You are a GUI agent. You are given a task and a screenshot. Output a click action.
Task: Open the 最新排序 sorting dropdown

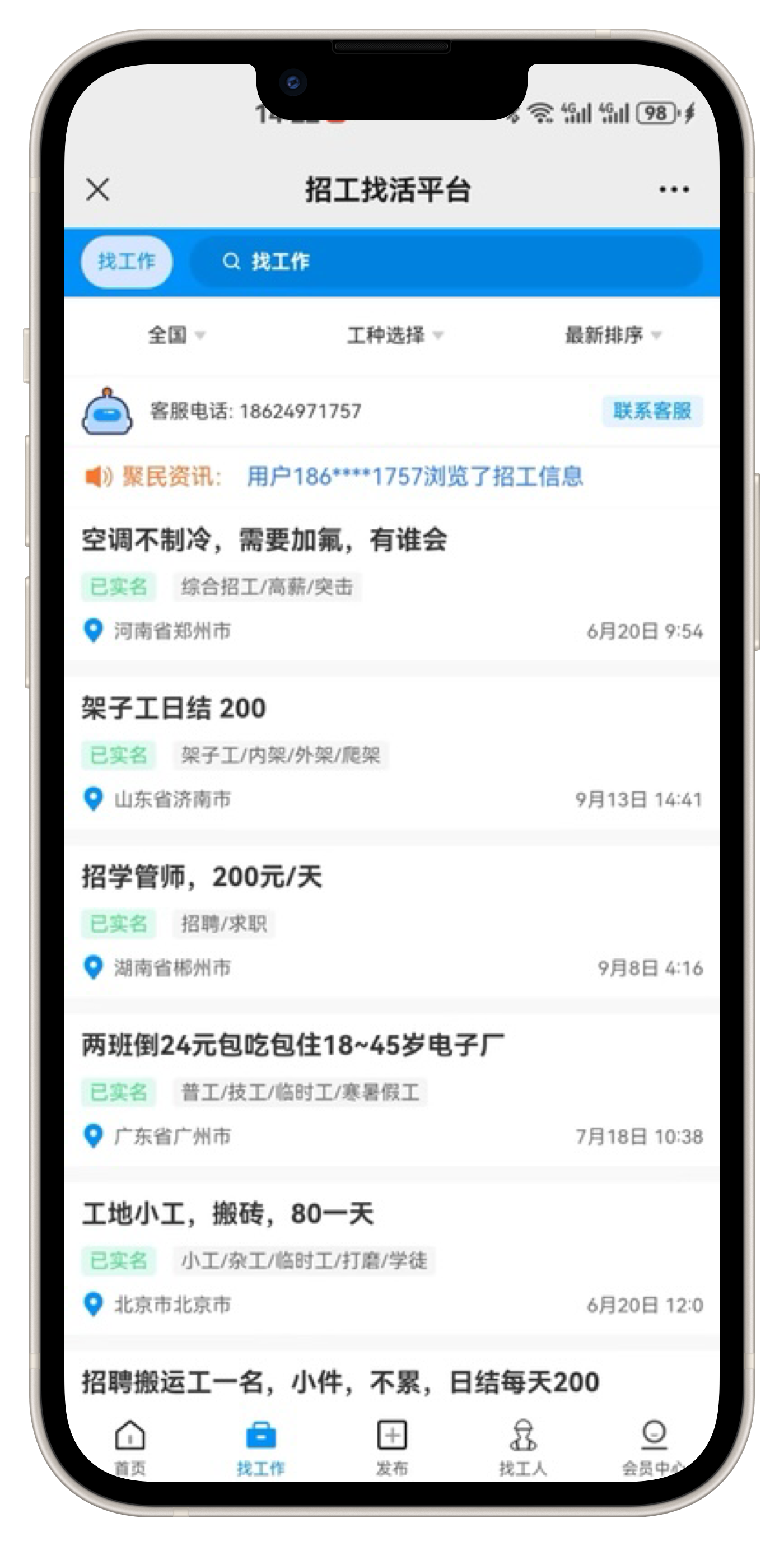point(613,335)
